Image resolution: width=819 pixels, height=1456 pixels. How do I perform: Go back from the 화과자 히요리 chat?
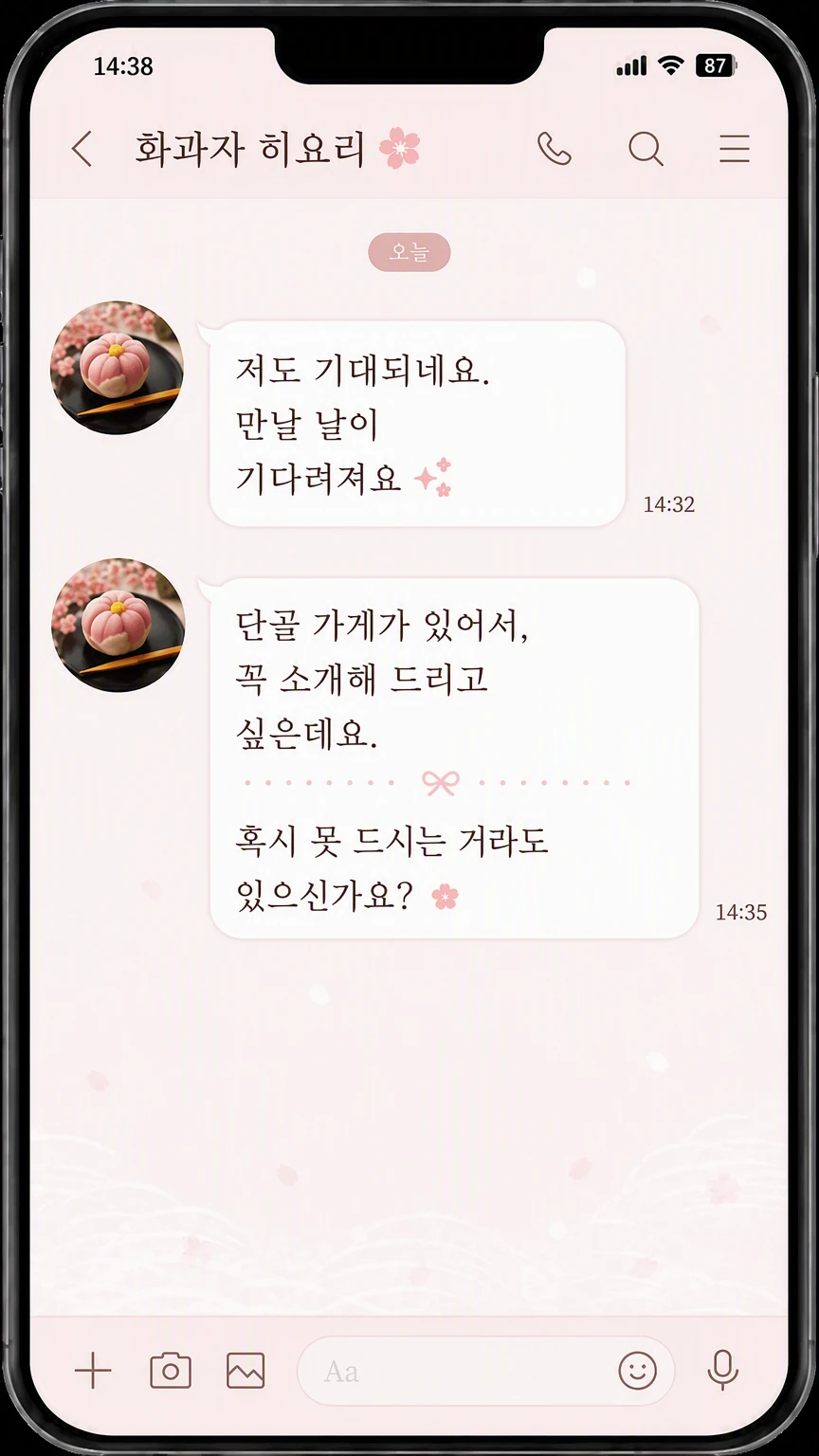[x=82, y=150]
